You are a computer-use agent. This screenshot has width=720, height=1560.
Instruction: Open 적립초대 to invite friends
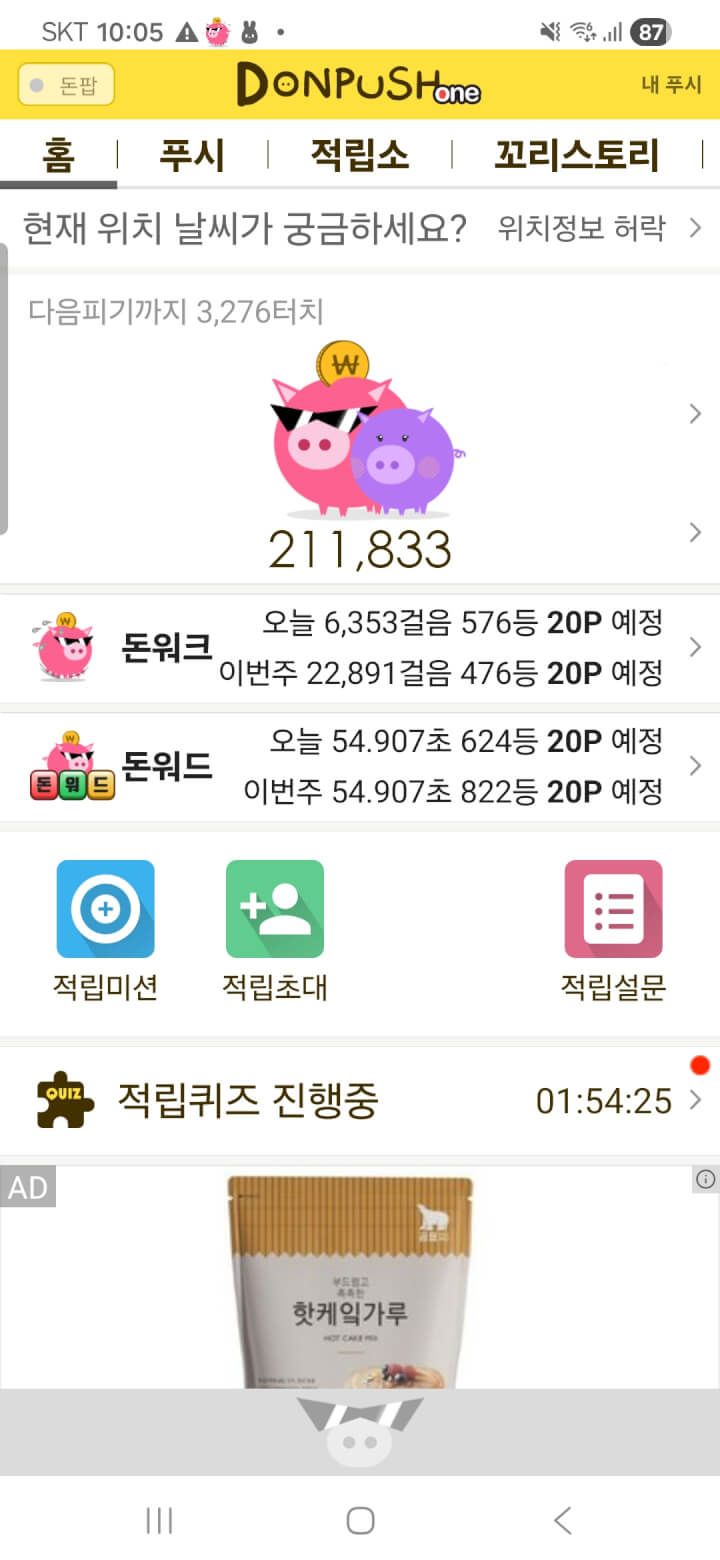(x=275, y=930)
